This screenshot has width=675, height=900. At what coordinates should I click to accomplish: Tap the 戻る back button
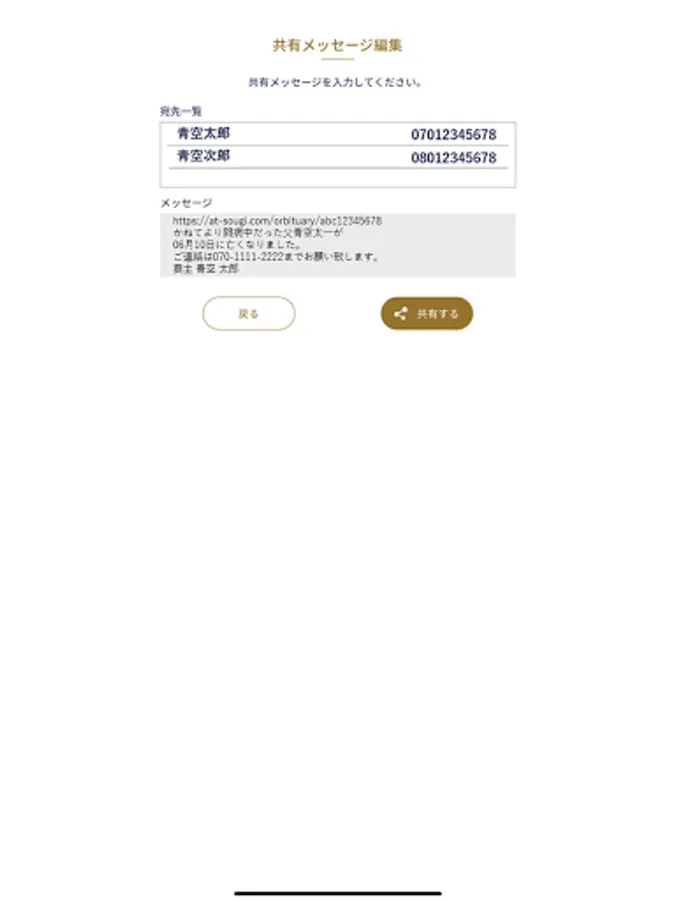point(249,313)
